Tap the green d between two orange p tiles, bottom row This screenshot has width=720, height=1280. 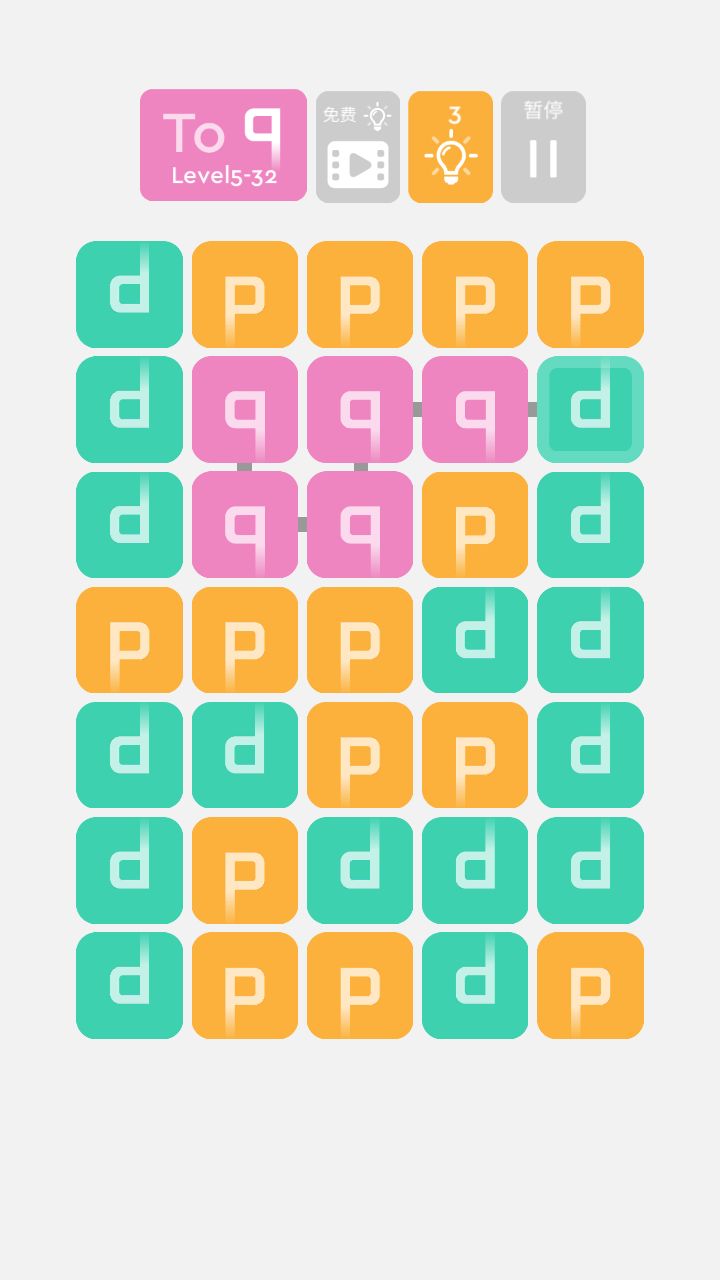[474, 984]
